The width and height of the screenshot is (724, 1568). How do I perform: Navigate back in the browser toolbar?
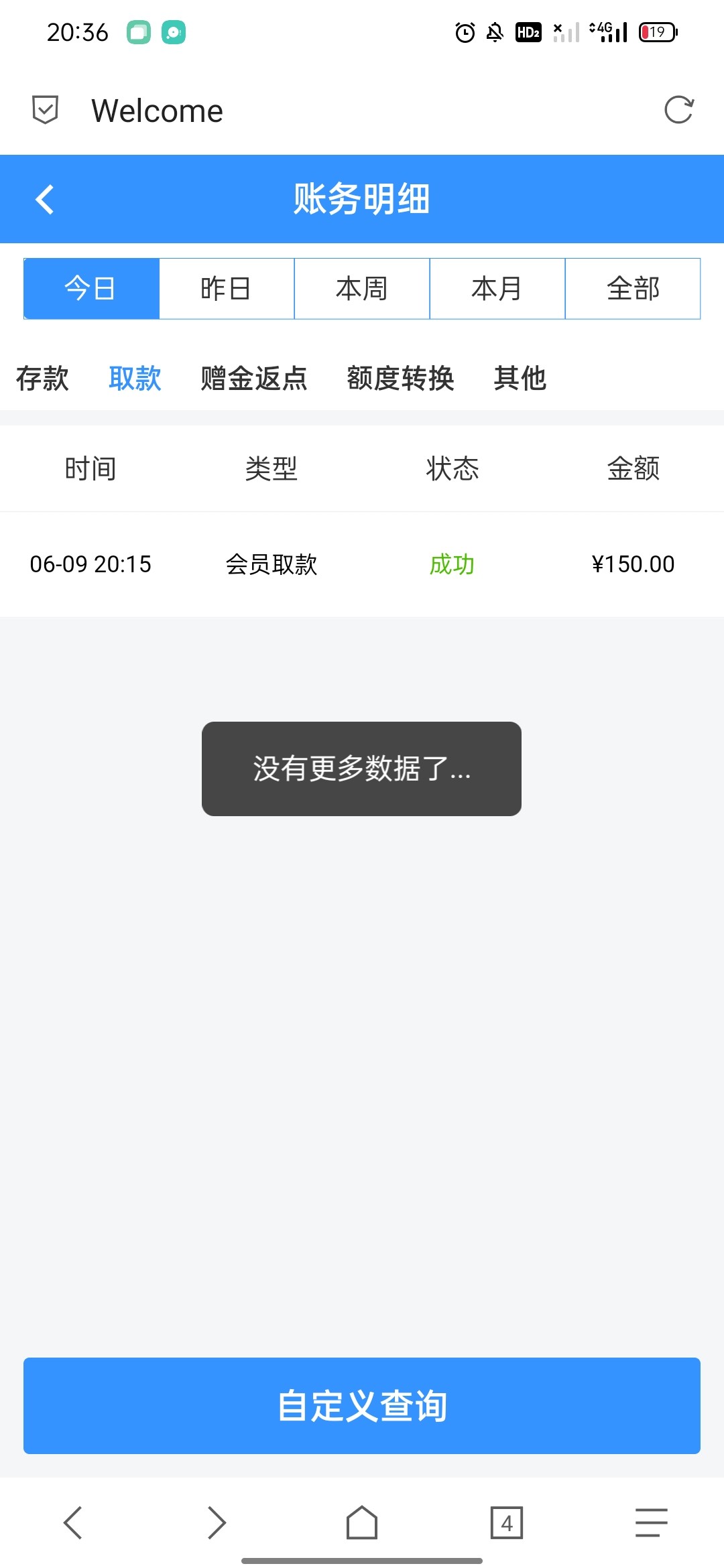point(73,1523)
